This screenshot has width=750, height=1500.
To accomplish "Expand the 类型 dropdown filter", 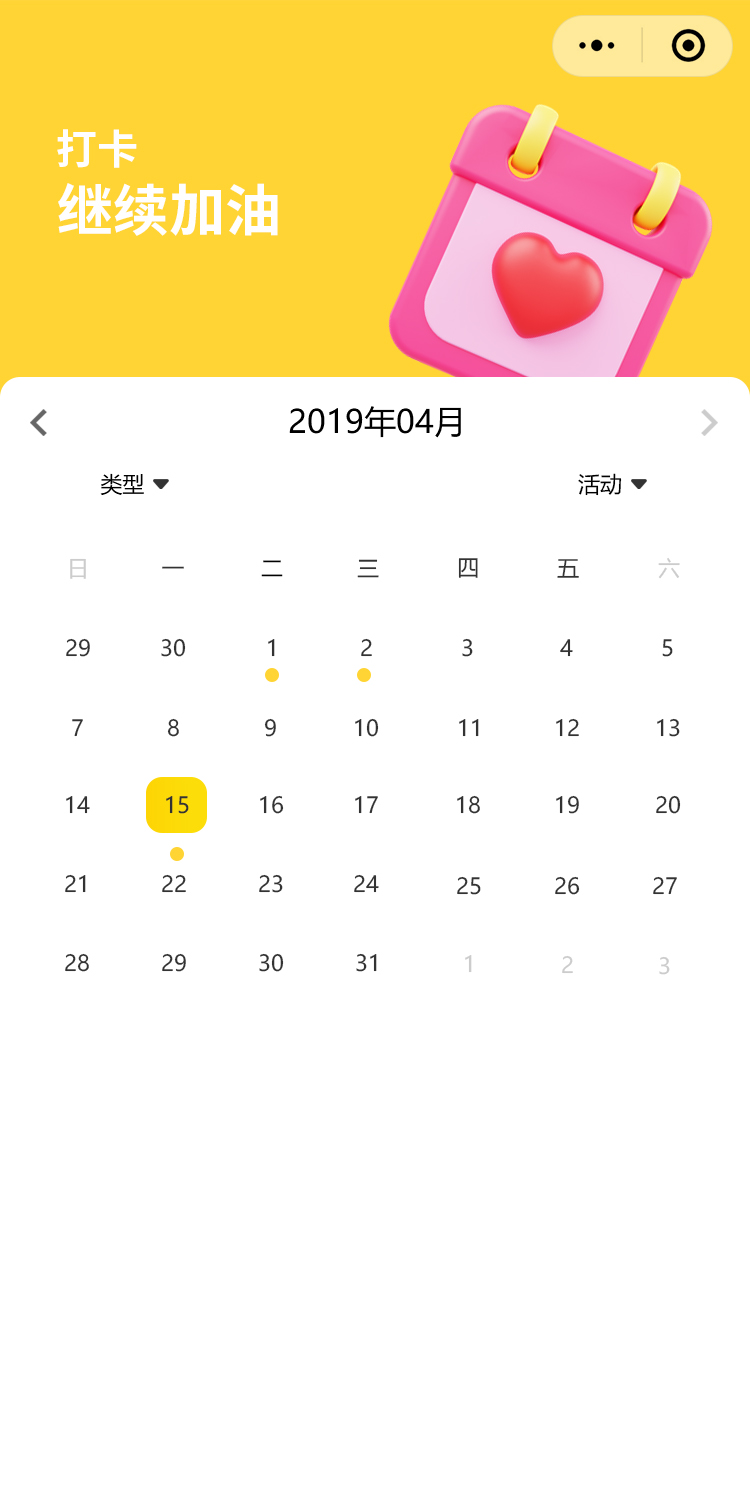I will [134, 485].
